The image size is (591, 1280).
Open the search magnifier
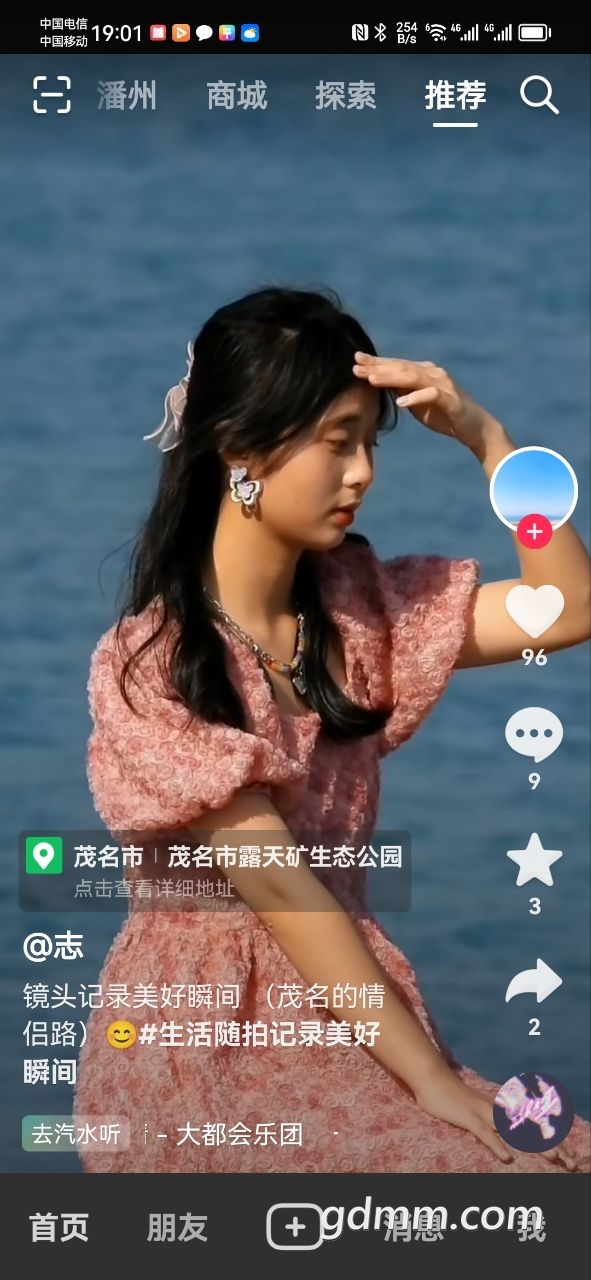pyautogui.click(x=539, y=95)
